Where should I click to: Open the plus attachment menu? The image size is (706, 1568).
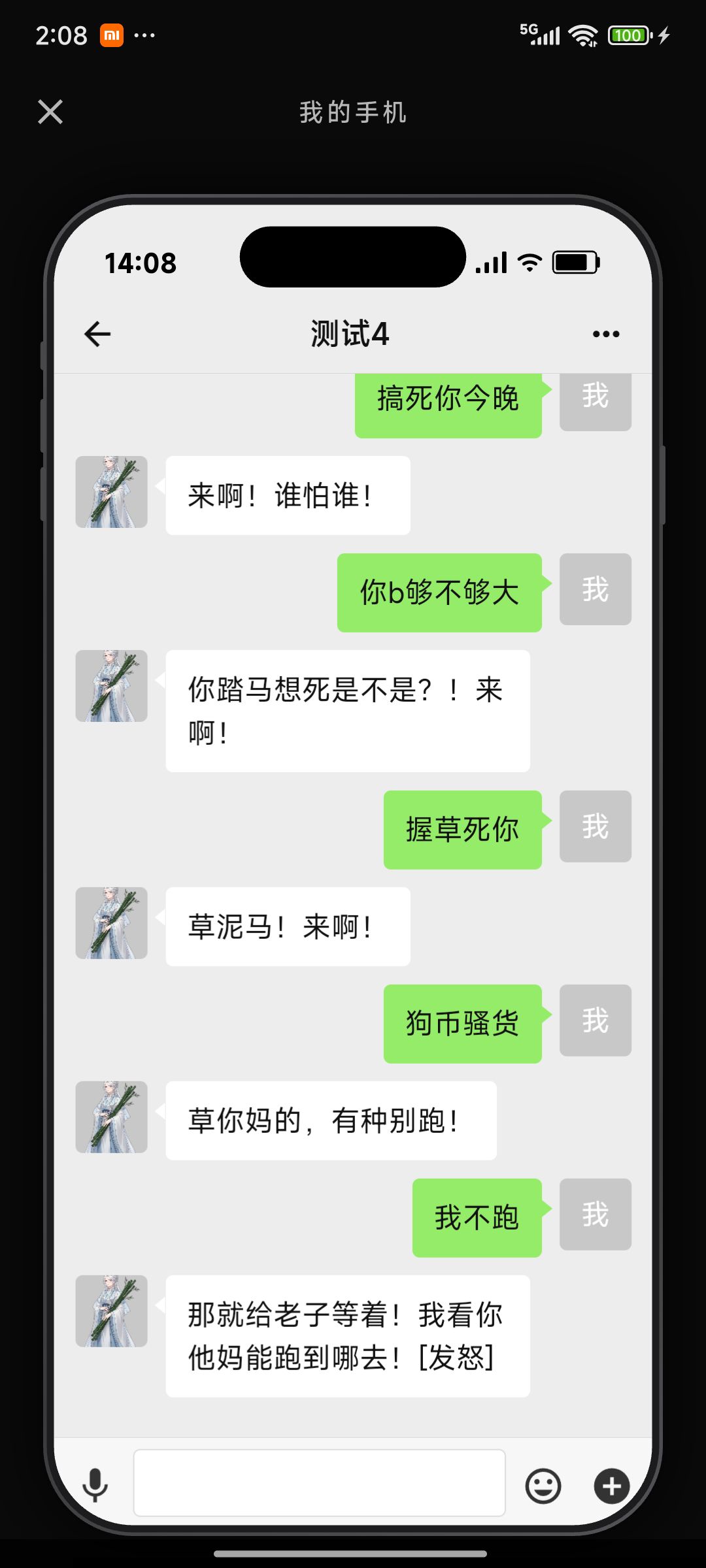(x=611, y=1486)
